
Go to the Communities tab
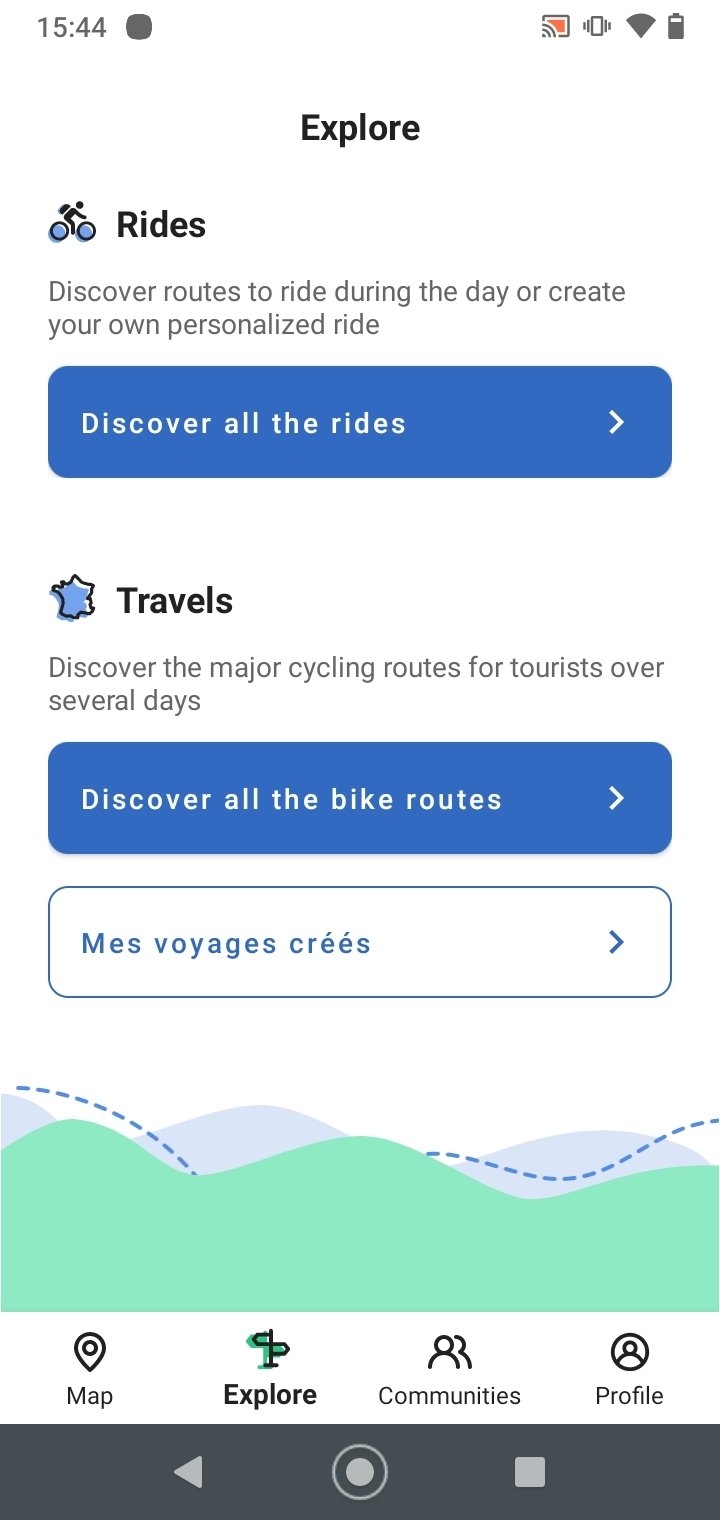click(449, 1369)
